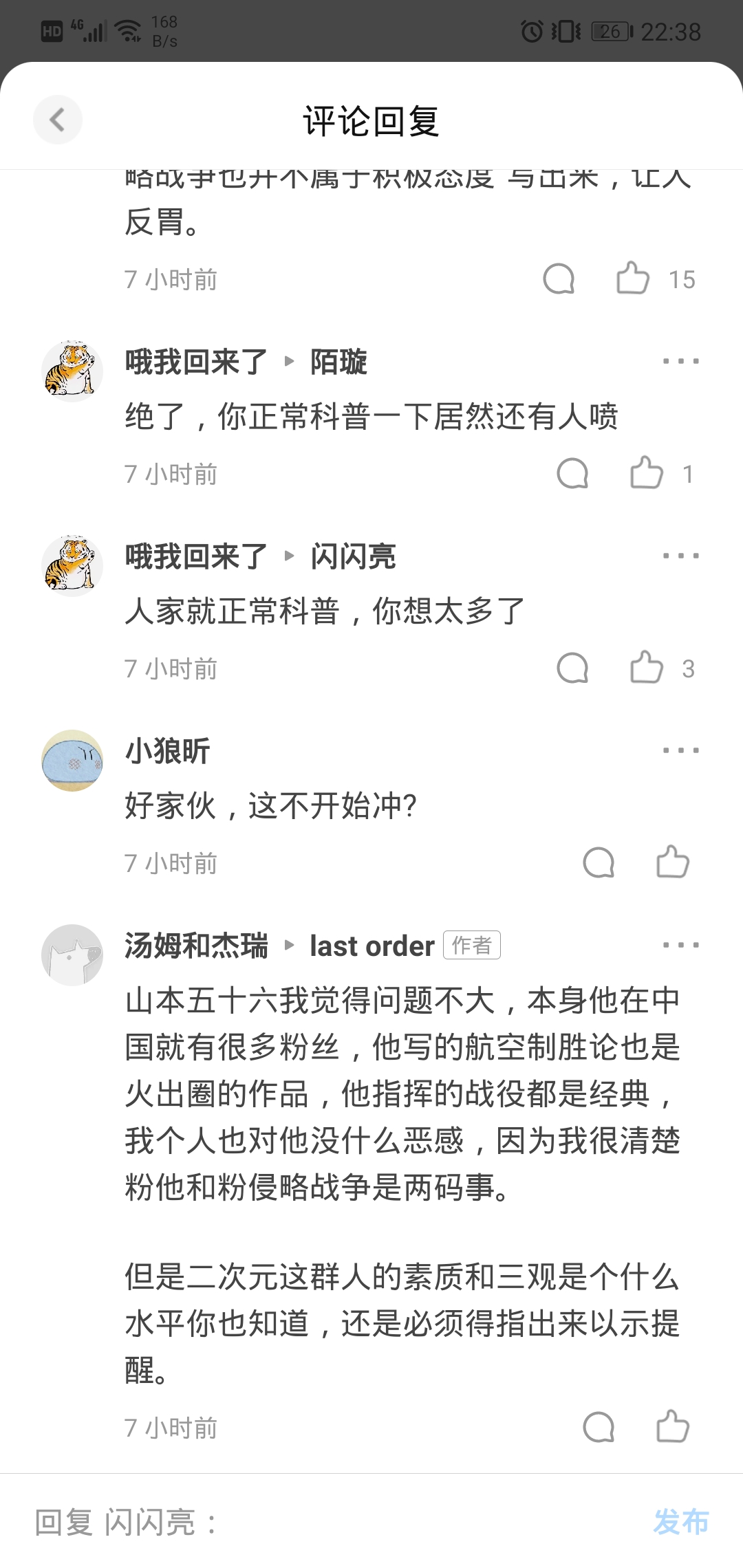Tap 发布 to post the reply
Viewport: 743px width, 1568px height.
tap(680, 1522)
